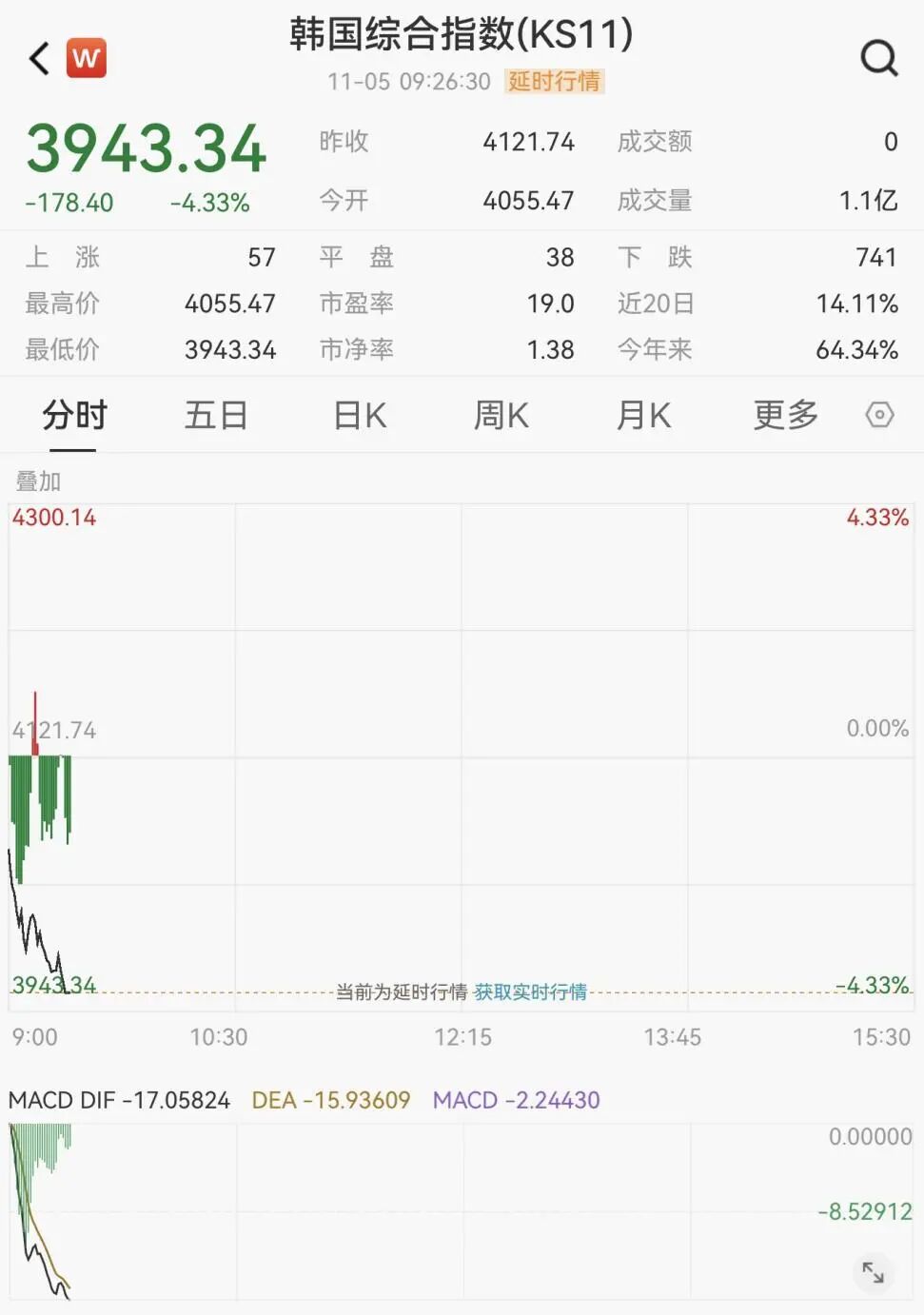Switch to the 五日 chart tab
The image size is (924, 1315).
point(216,416)
